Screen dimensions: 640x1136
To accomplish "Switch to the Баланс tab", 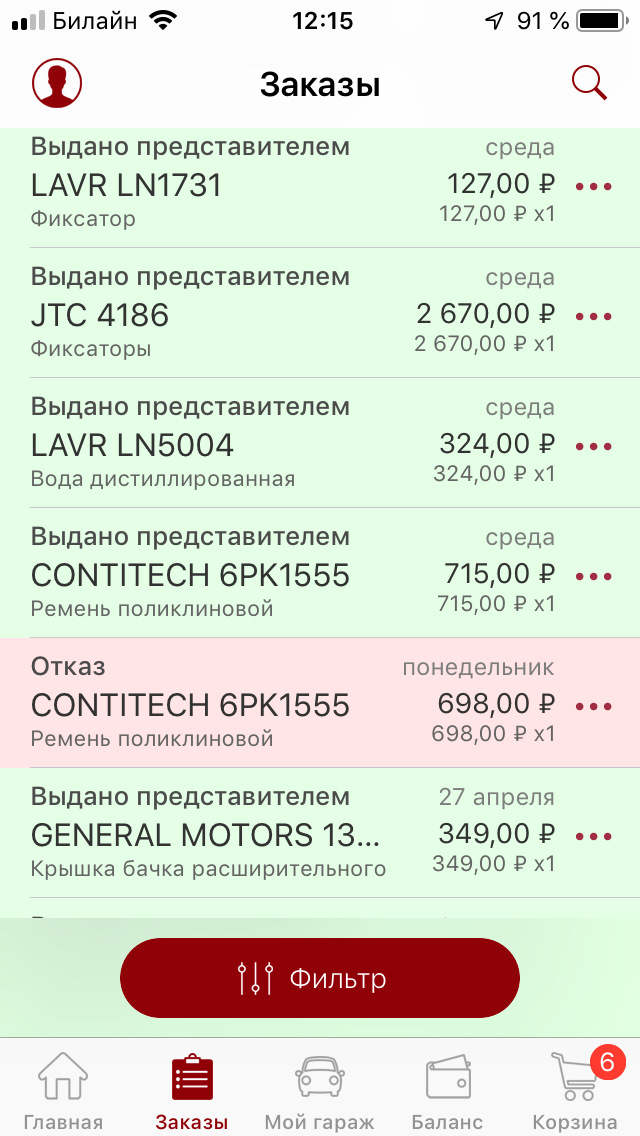I will [447, 1090].
